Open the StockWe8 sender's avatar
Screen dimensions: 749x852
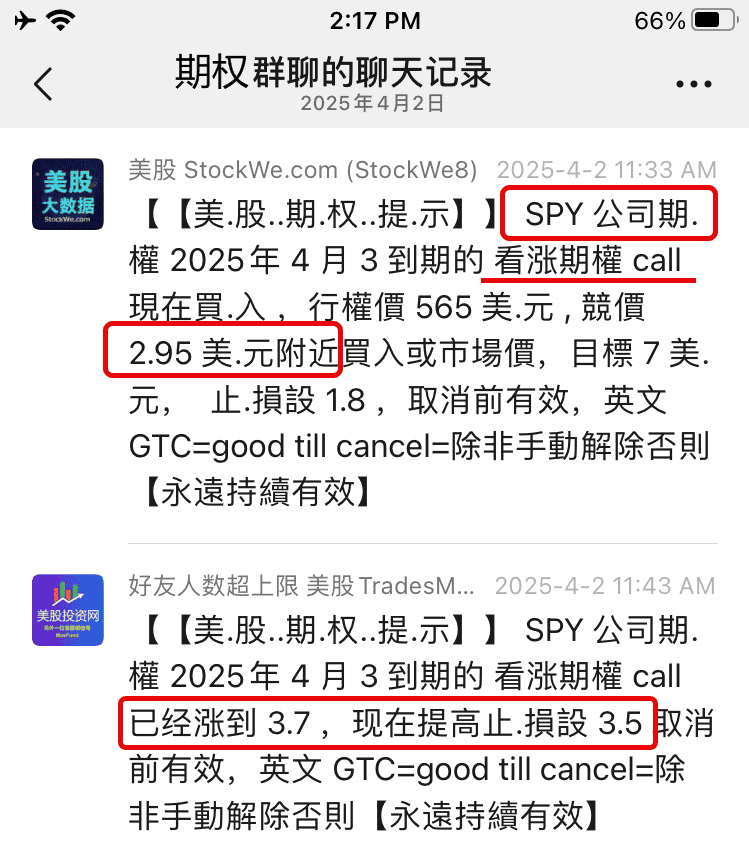tap(68, 194)
